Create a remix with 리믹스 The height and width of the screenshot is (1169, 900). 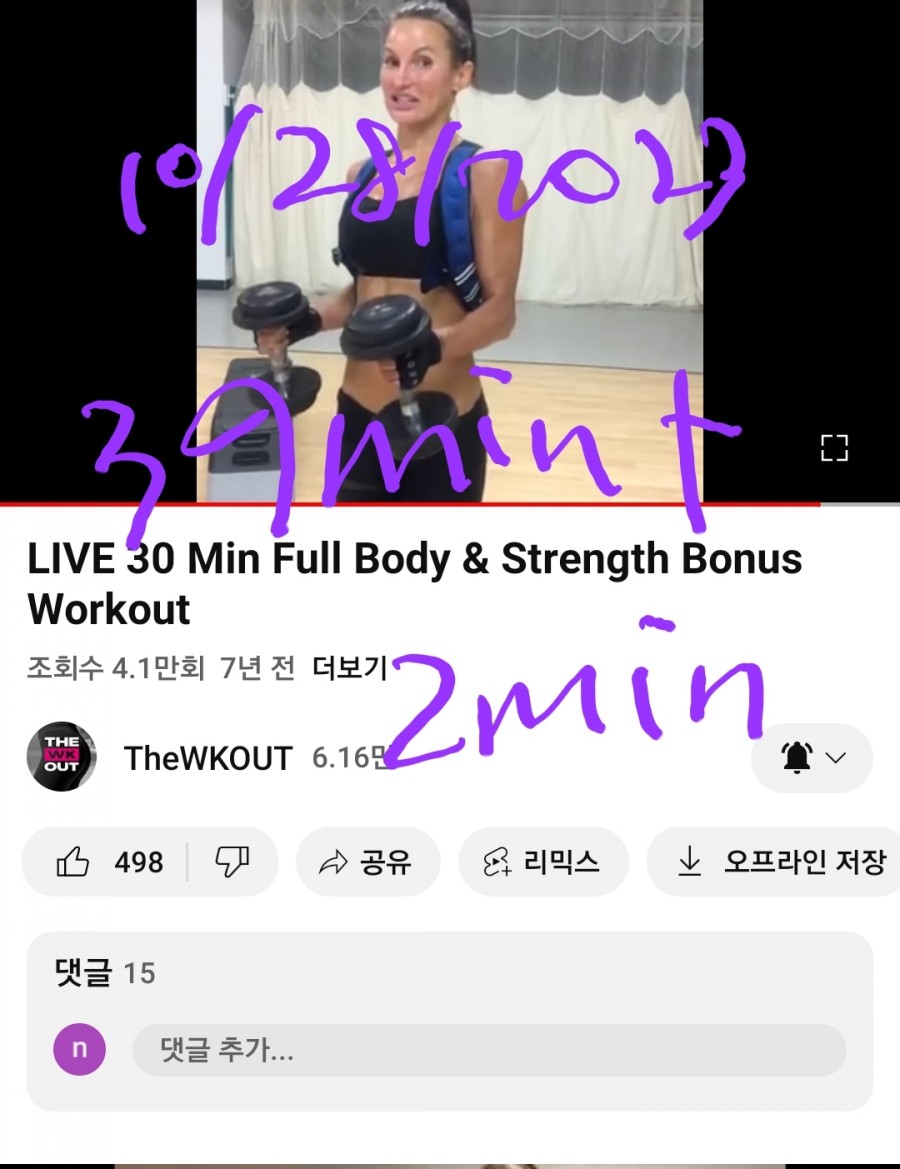point(543,862)
